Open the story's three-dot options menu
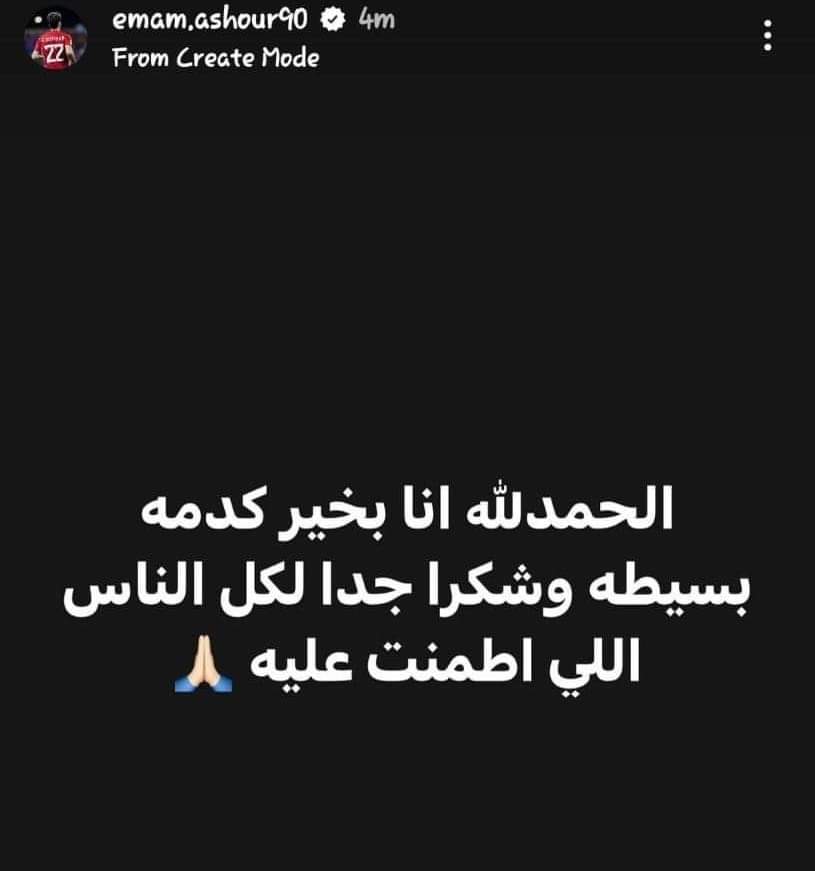815x871 pixels. coord(768,36)
